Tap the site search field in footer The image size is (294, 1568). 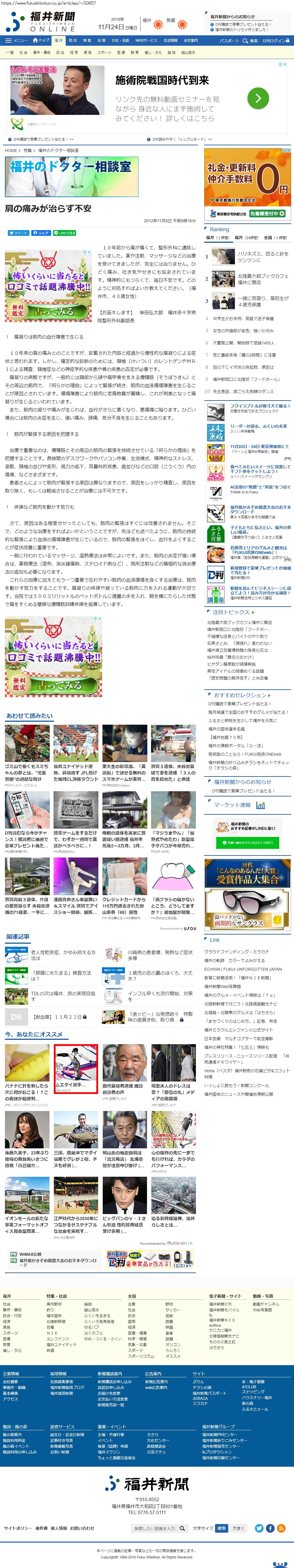click(155, 1528)
